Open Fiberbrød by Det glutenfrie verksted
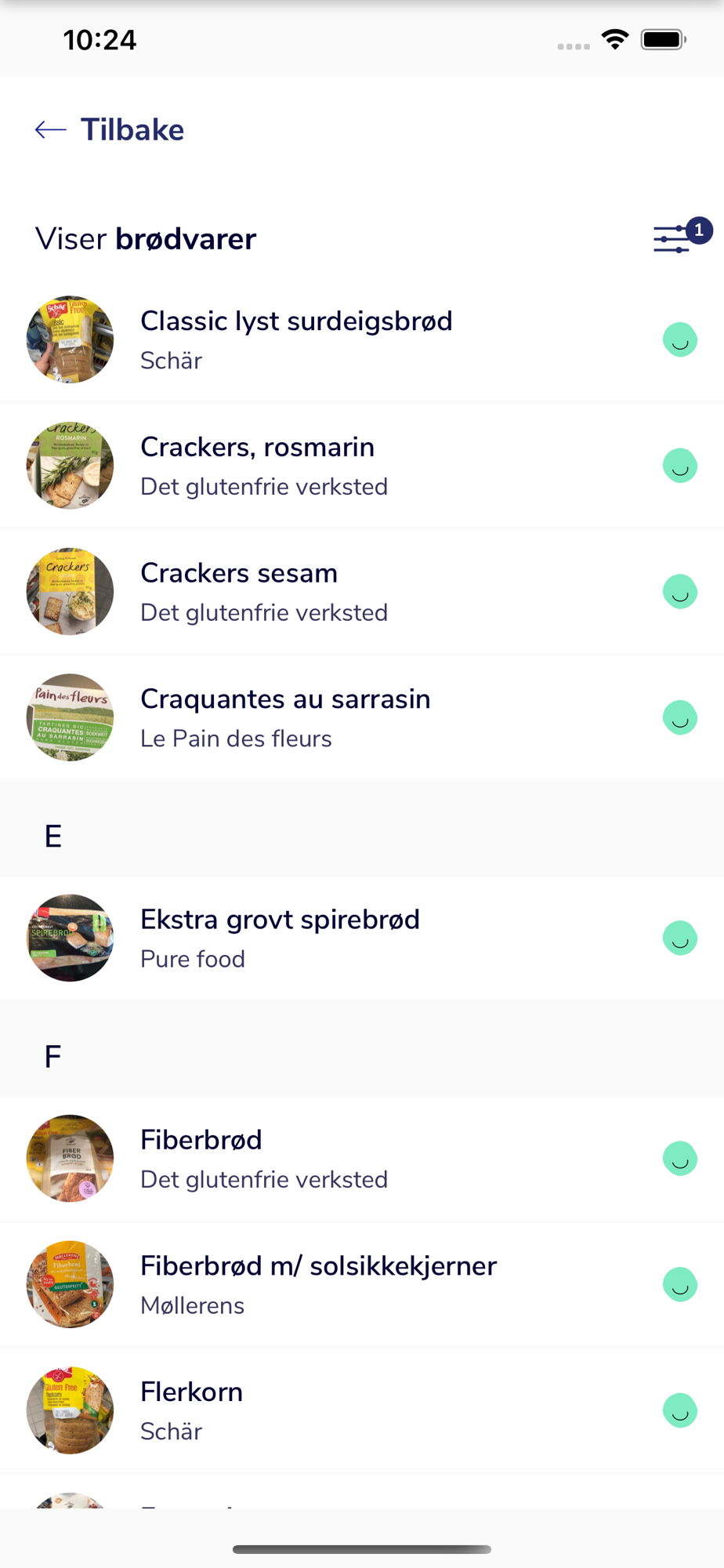 (x=264, y=1158)
